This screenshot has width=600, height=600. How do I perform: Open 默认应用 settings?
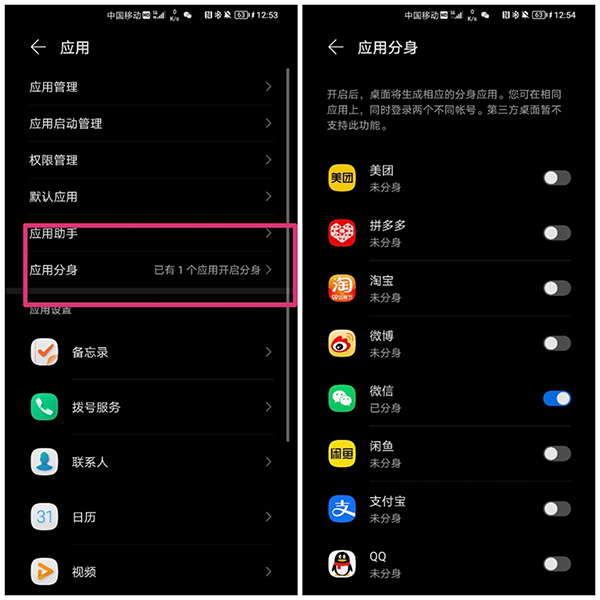[150, 197]
